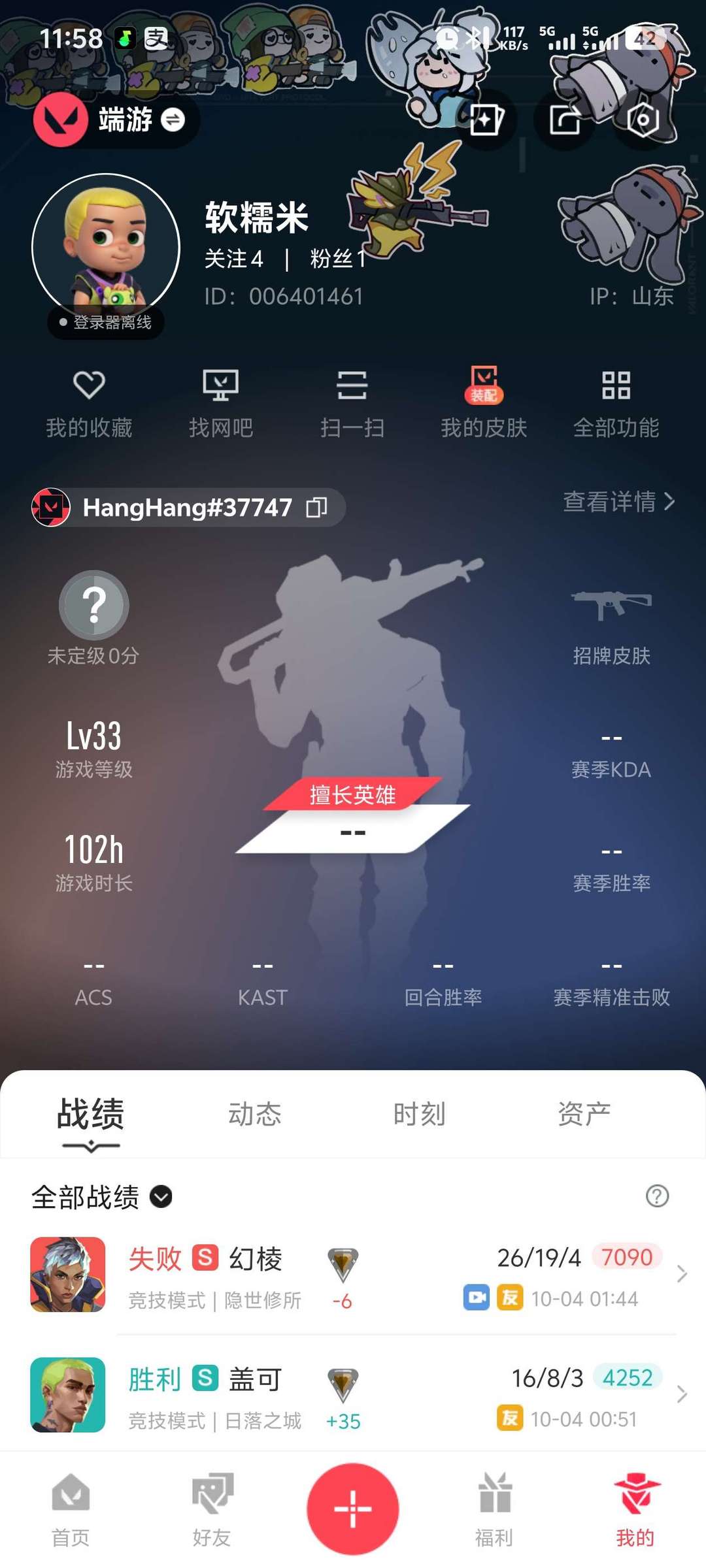Open the 失败 幻棱 match record
This screenshot has height=1568, width=706.
coord(353,1275)
